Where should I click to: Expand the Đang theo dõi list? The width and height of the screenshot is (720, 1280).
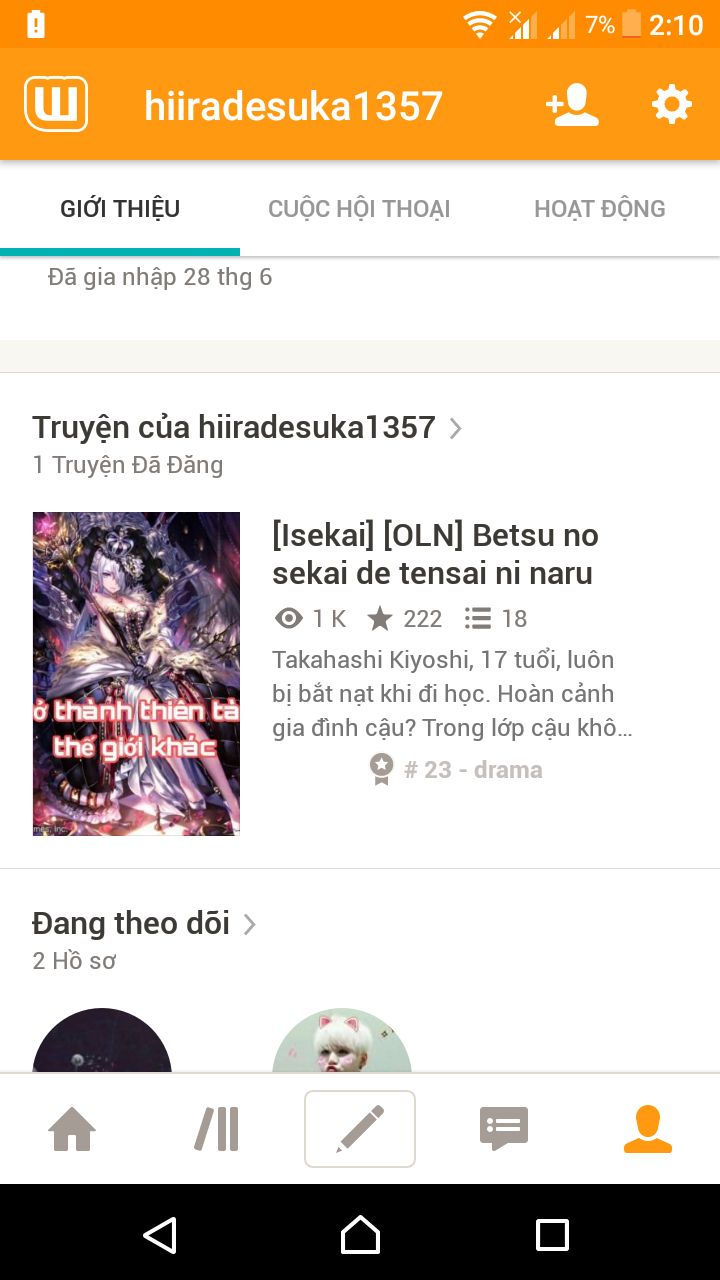pyautogui.click(x=145, y=923)
